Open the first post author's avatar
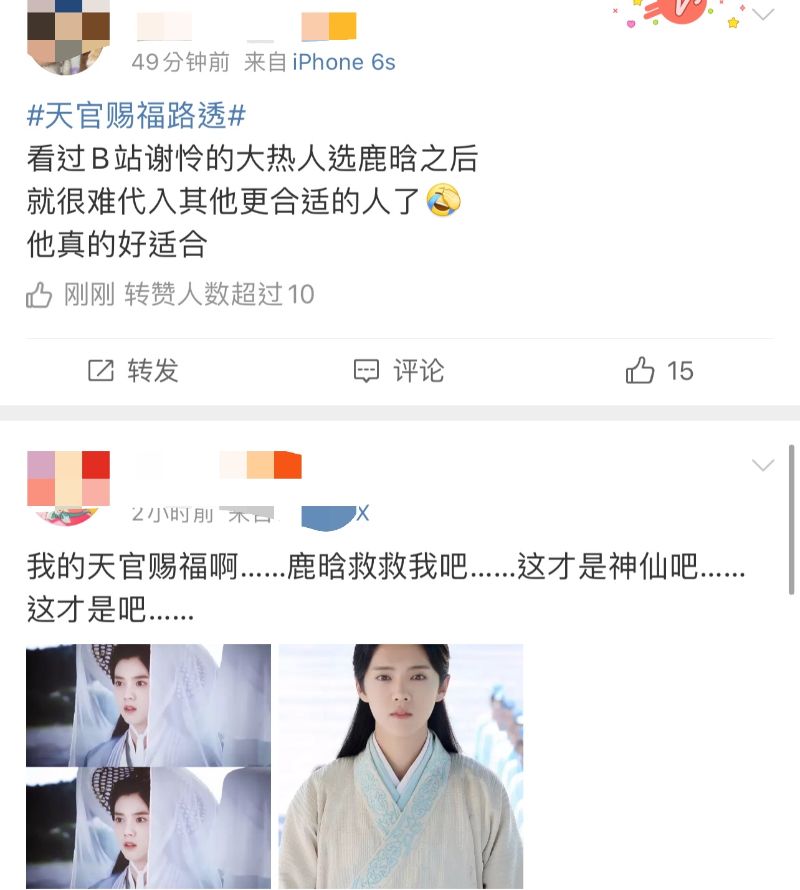The image size is (800, 890). point(67,35)
